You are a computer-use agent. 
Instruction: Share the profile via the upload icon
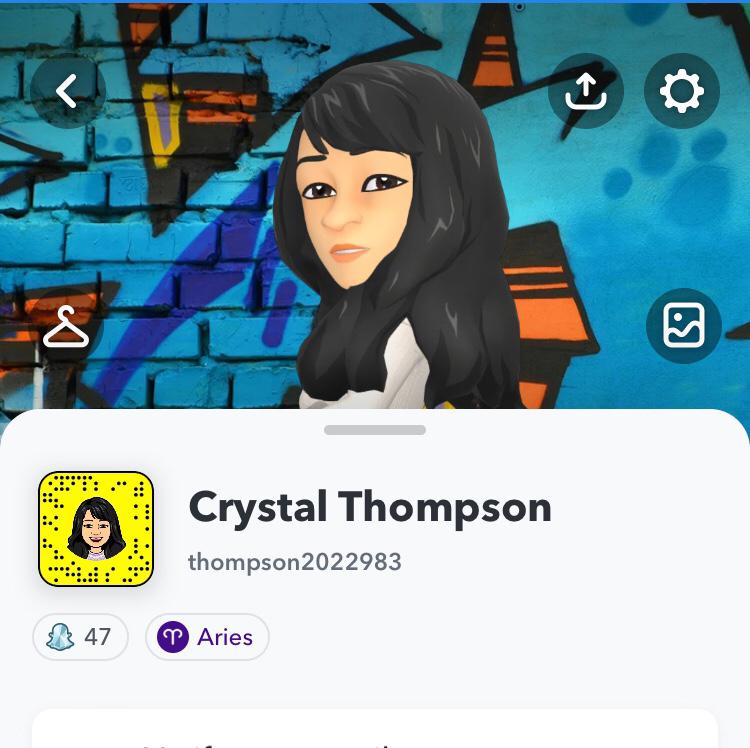click(x=586, y=91)
